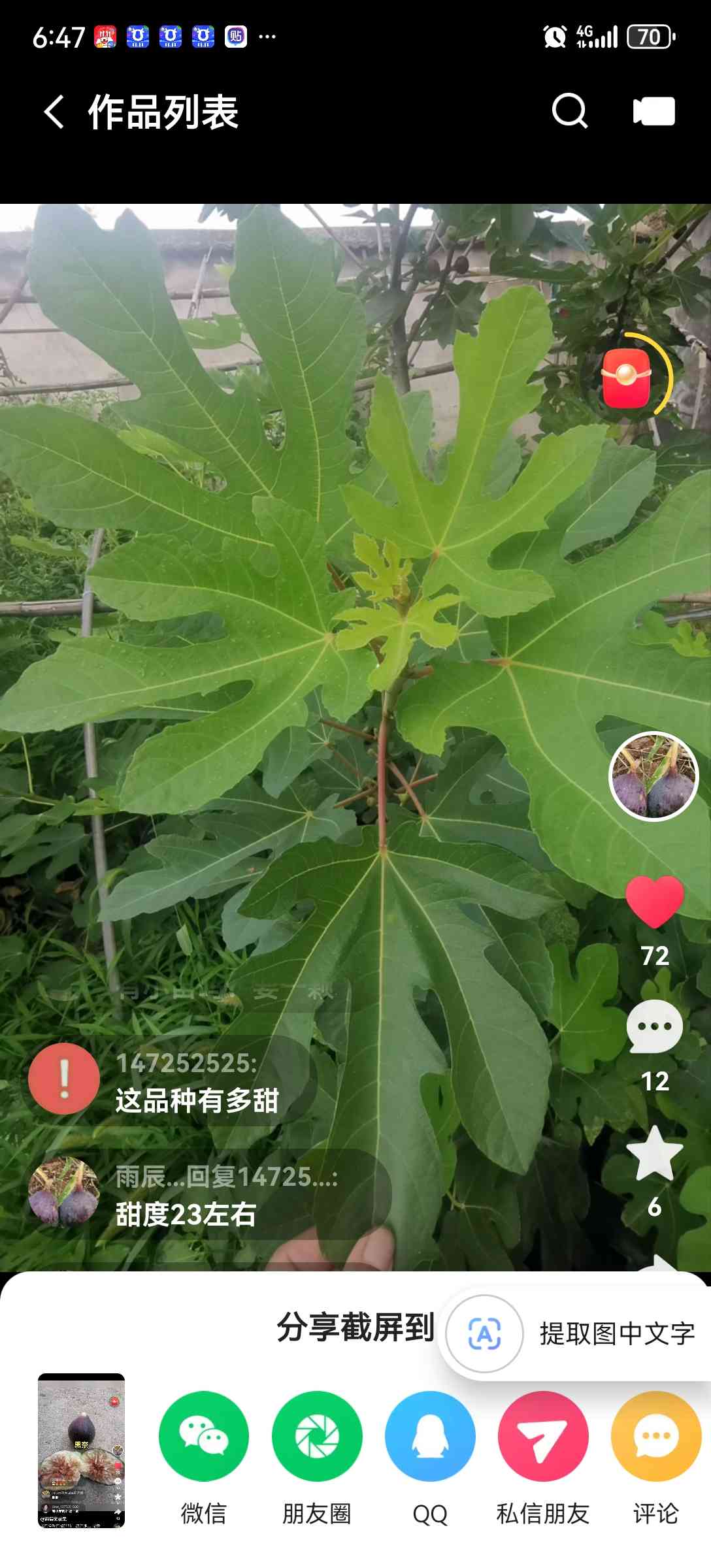Extract text with 提取图中文字

tap(576, 1334)
